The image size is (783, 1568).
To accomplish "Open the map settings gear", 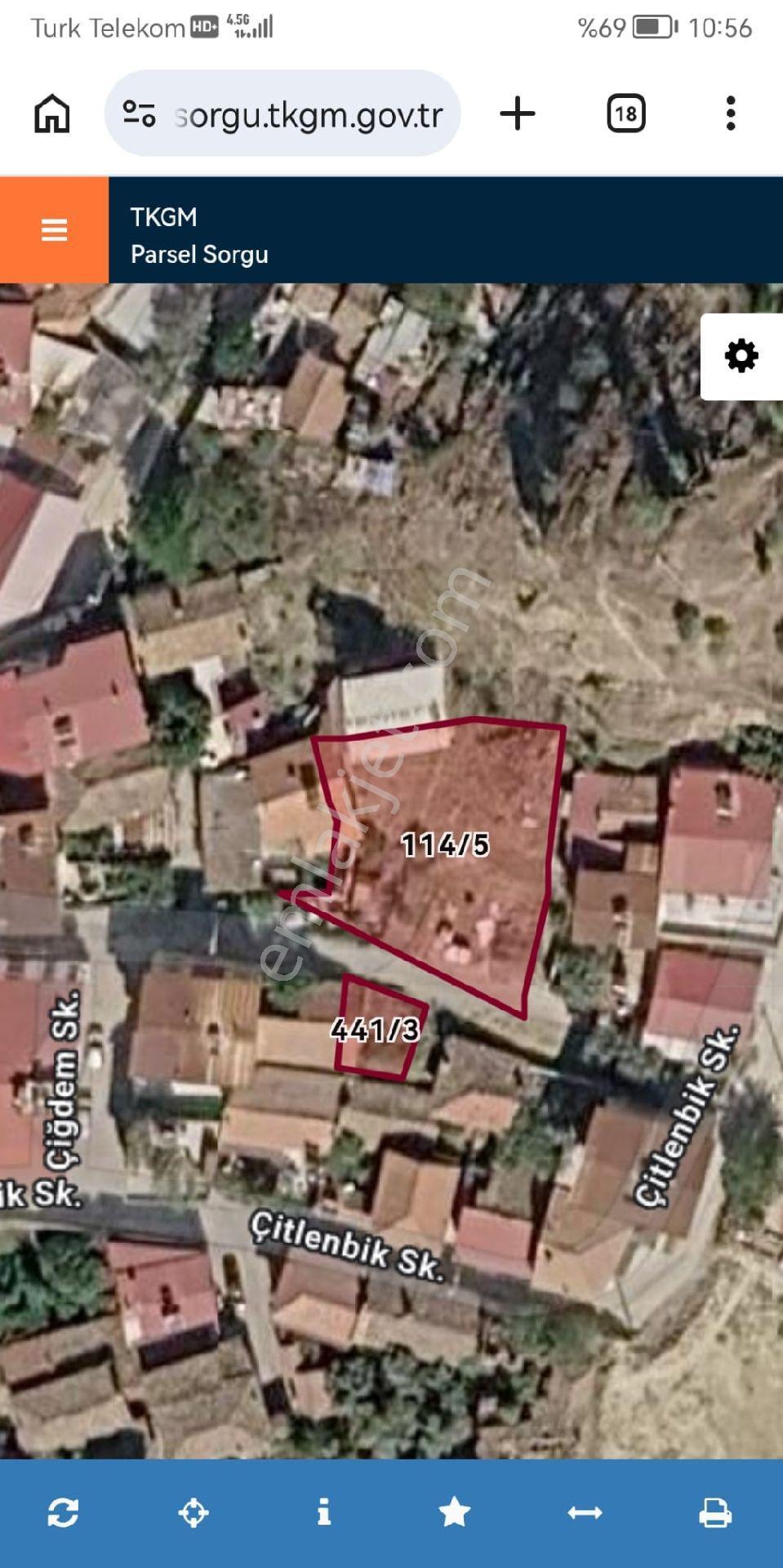I will click(x=741, y=357).
